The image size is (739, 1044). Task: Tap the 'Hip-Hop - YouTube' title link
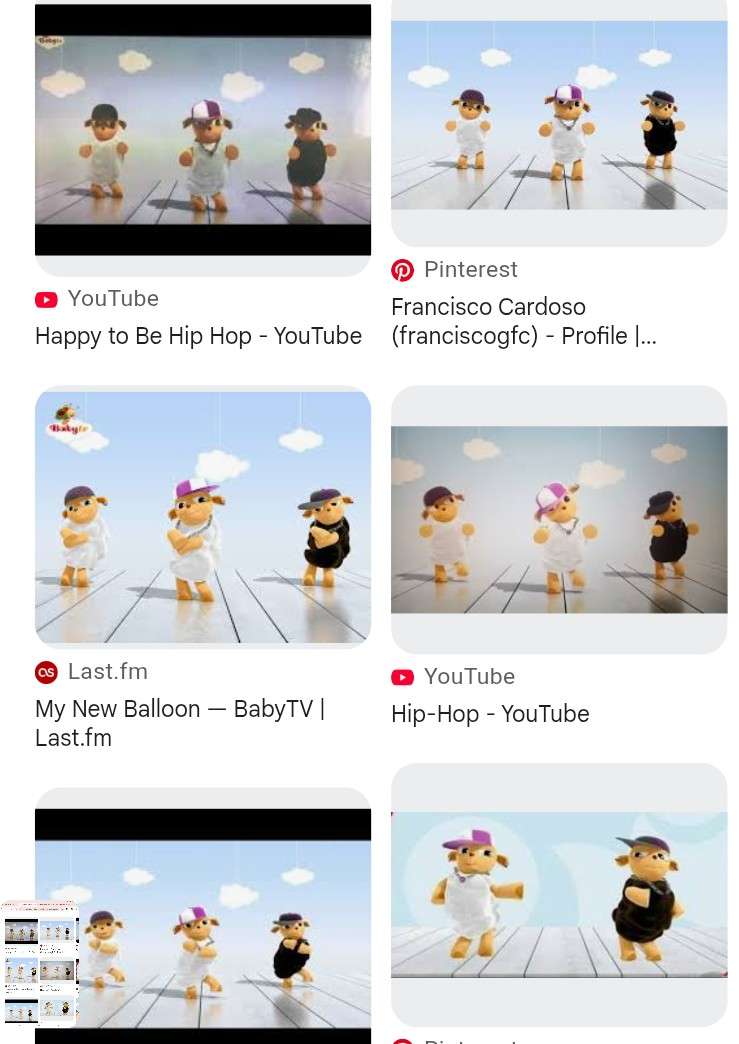[x=490, y=714]
